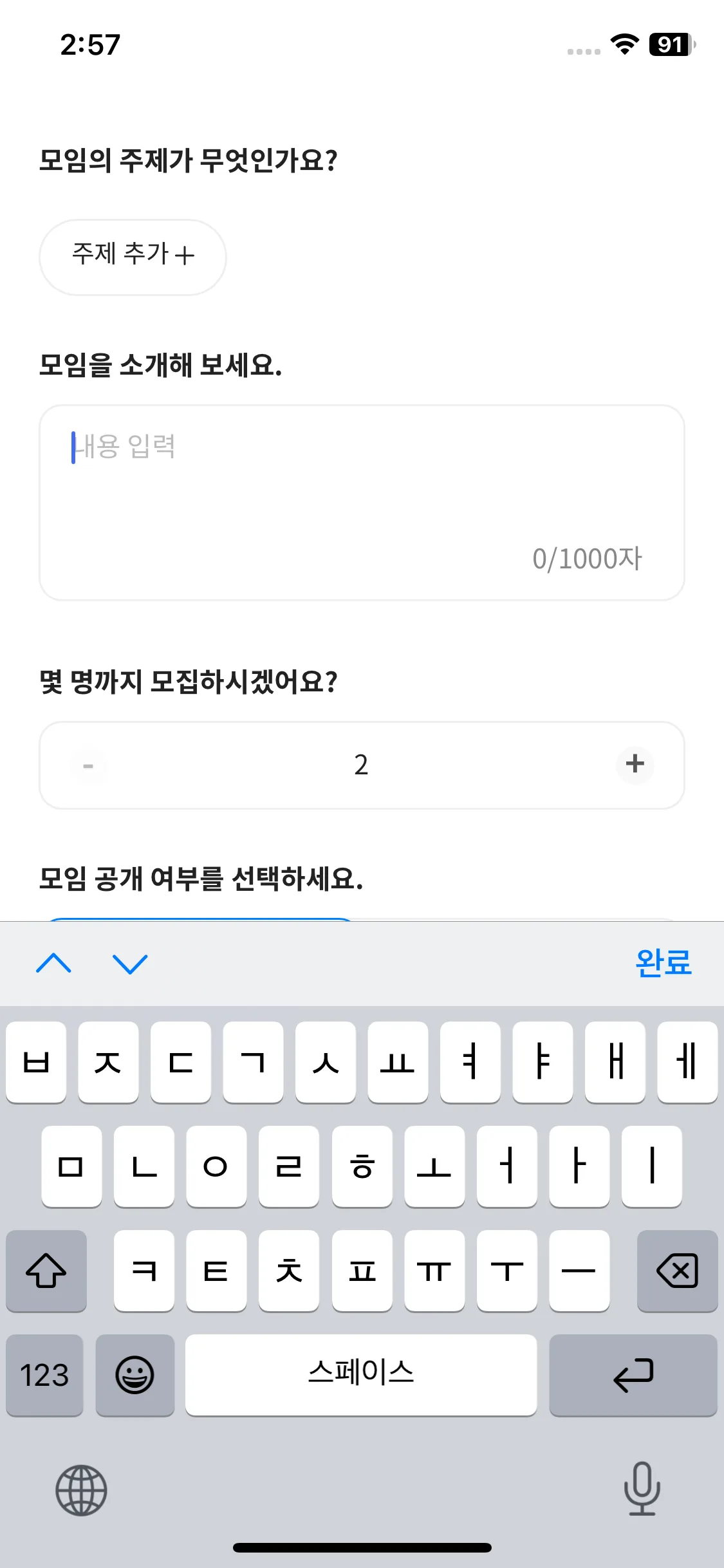The width and height of the screenshot is (724, 1568).
Task: Increase the member count with plus
Action: pos(635,764)
